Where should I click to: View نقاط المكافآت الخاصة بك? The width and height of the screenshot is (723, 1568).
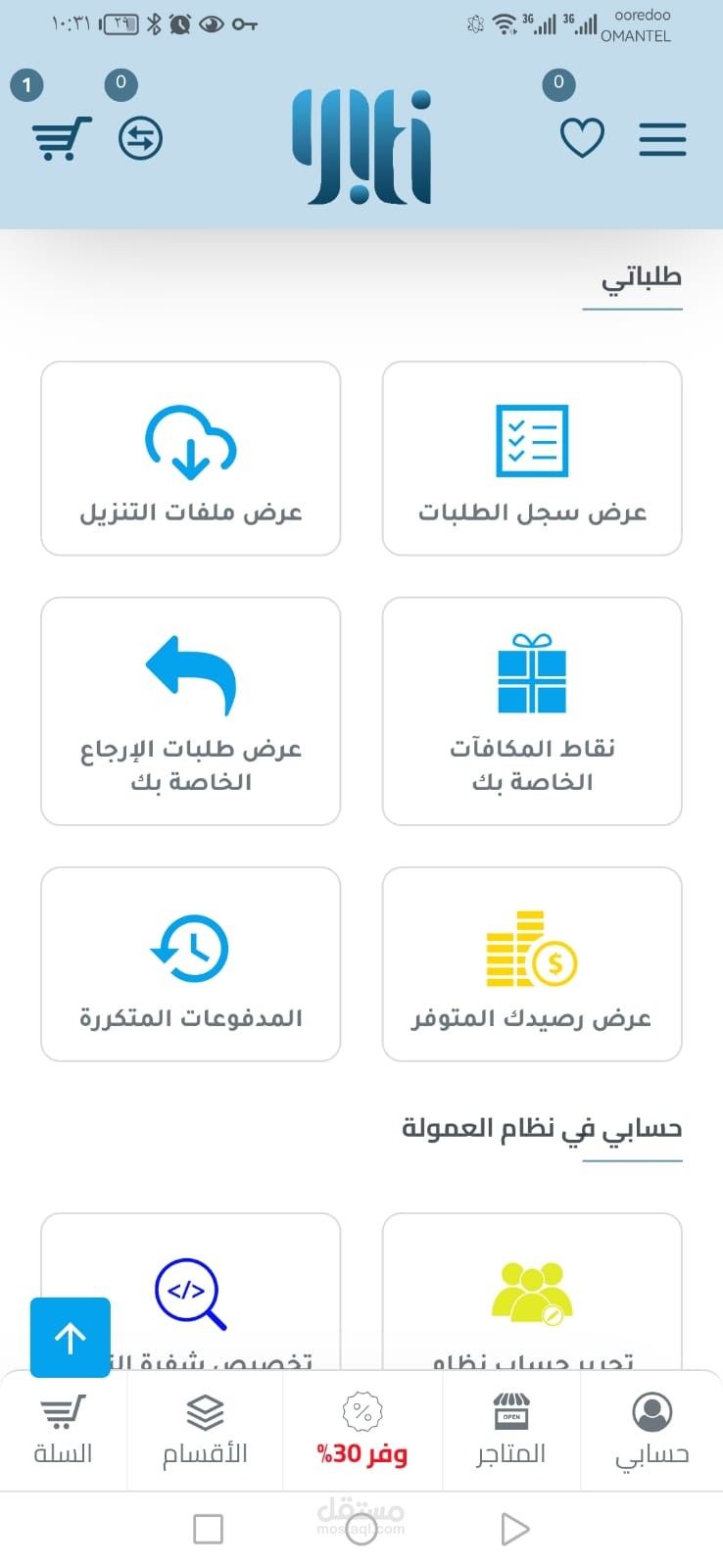tap(532, 711)
